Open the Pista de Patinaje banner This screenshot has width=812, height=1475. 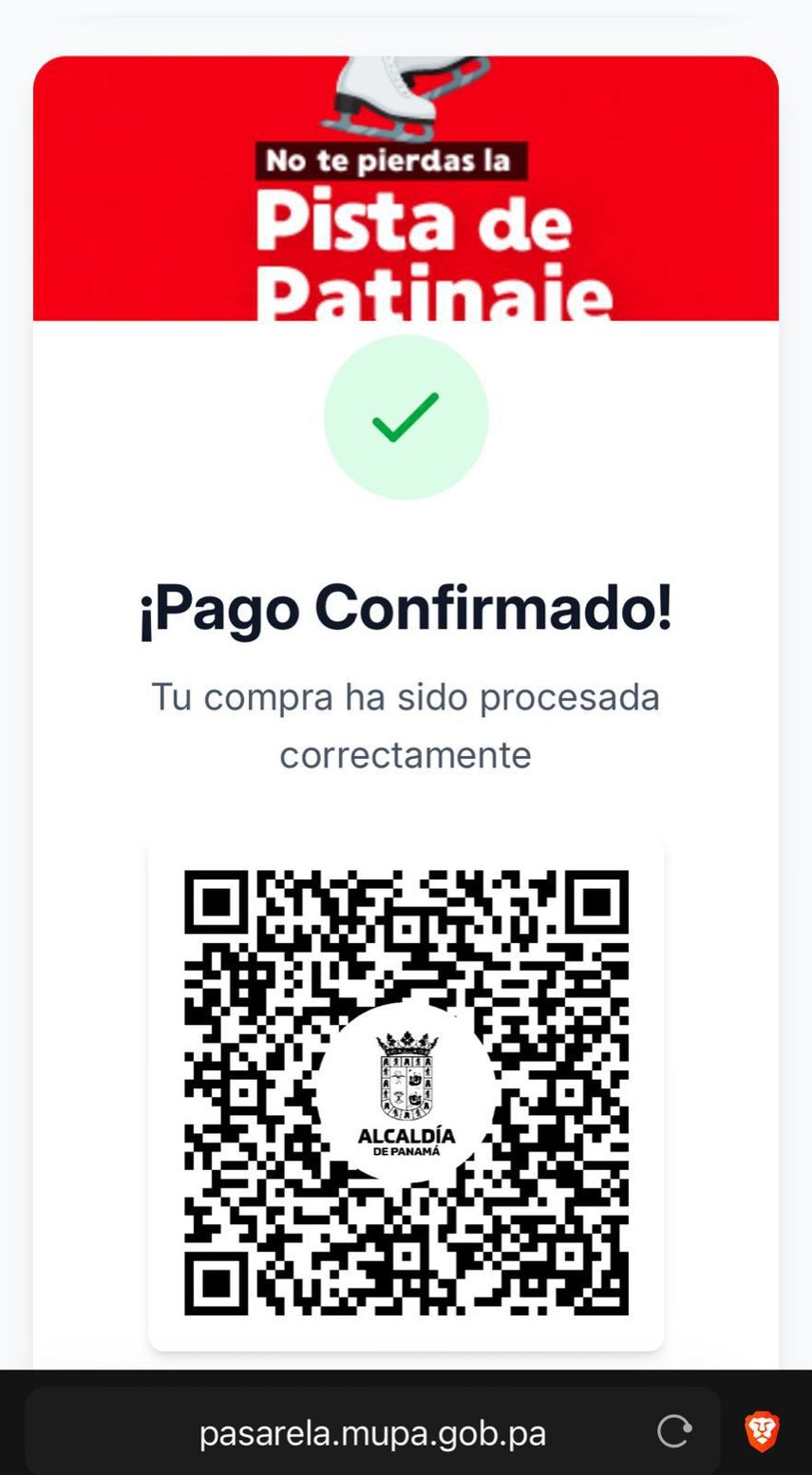[x=406, y=190]
